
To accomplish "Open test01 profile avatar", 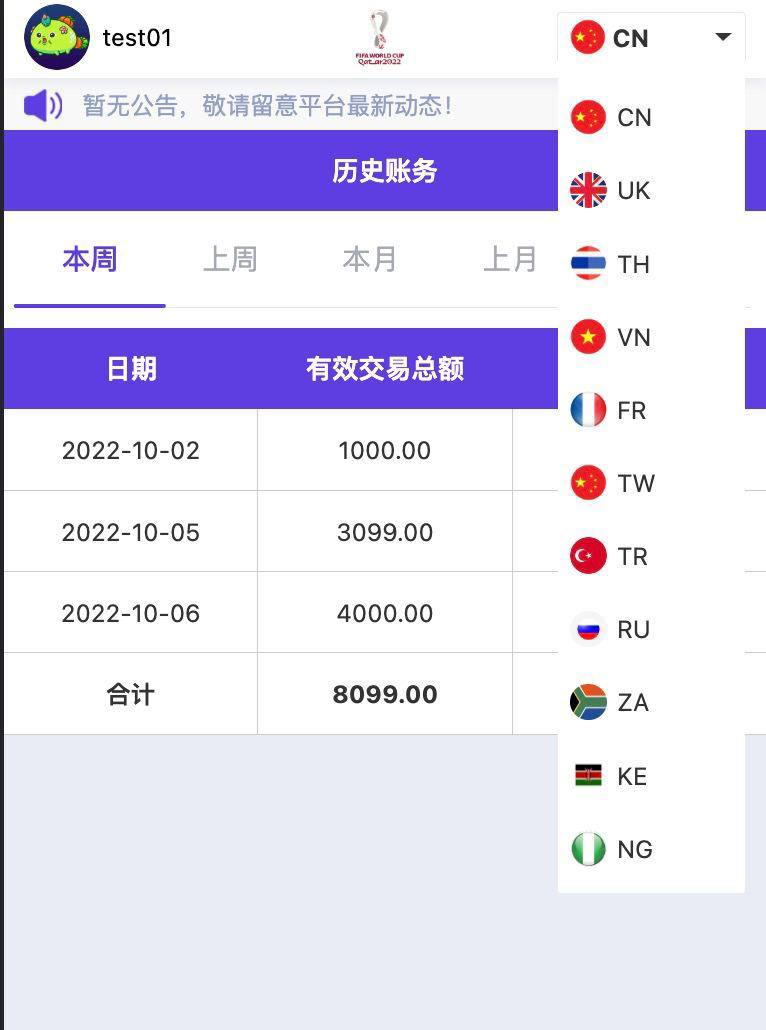I will click(57, 37).
